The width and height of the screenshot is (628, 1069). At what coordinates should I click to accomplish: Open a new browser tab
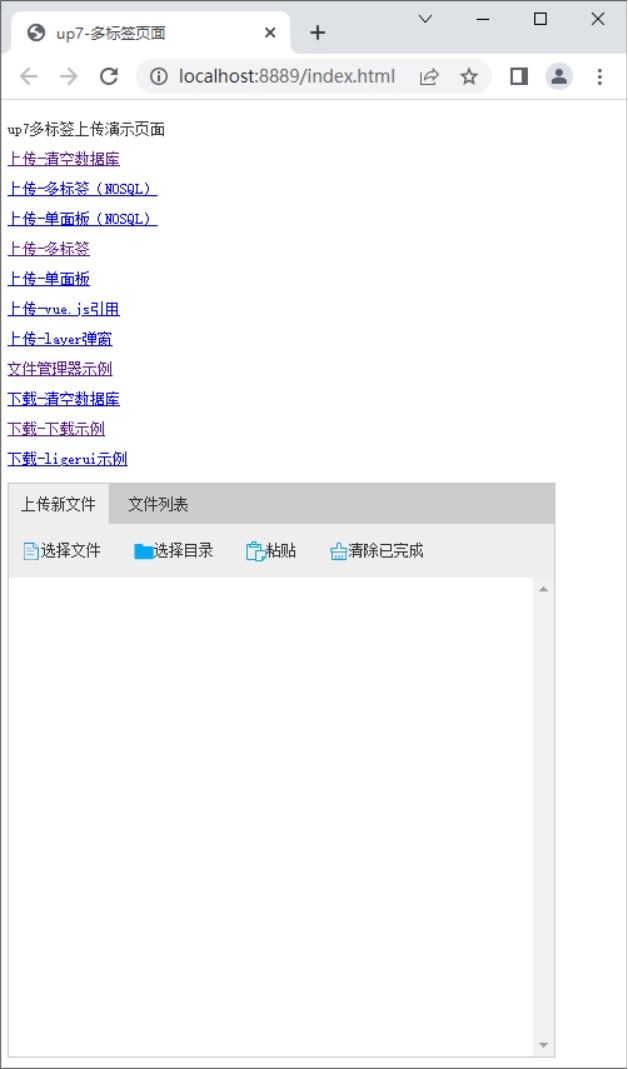click(318, 33)
